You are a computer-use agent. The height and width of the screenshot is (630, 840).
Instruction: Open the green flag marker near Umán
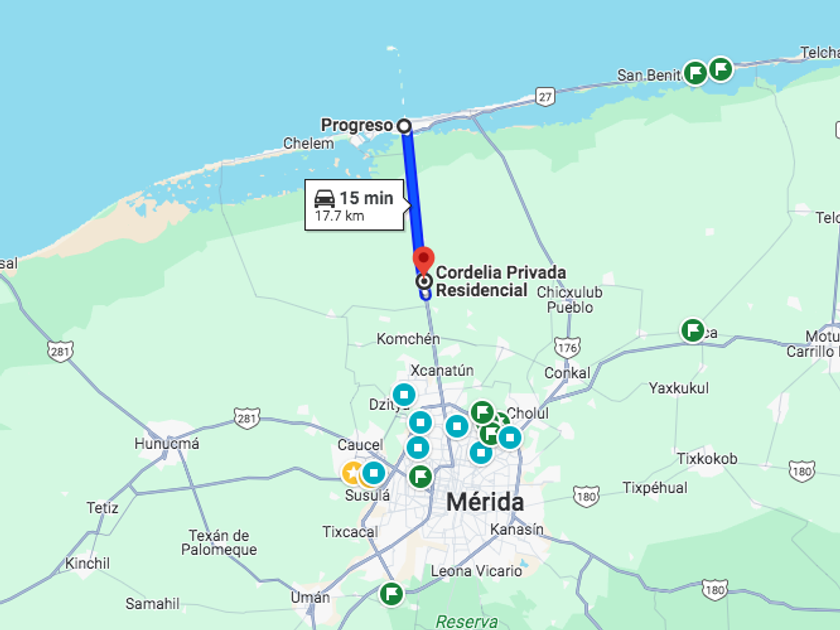tap(392, 594)
